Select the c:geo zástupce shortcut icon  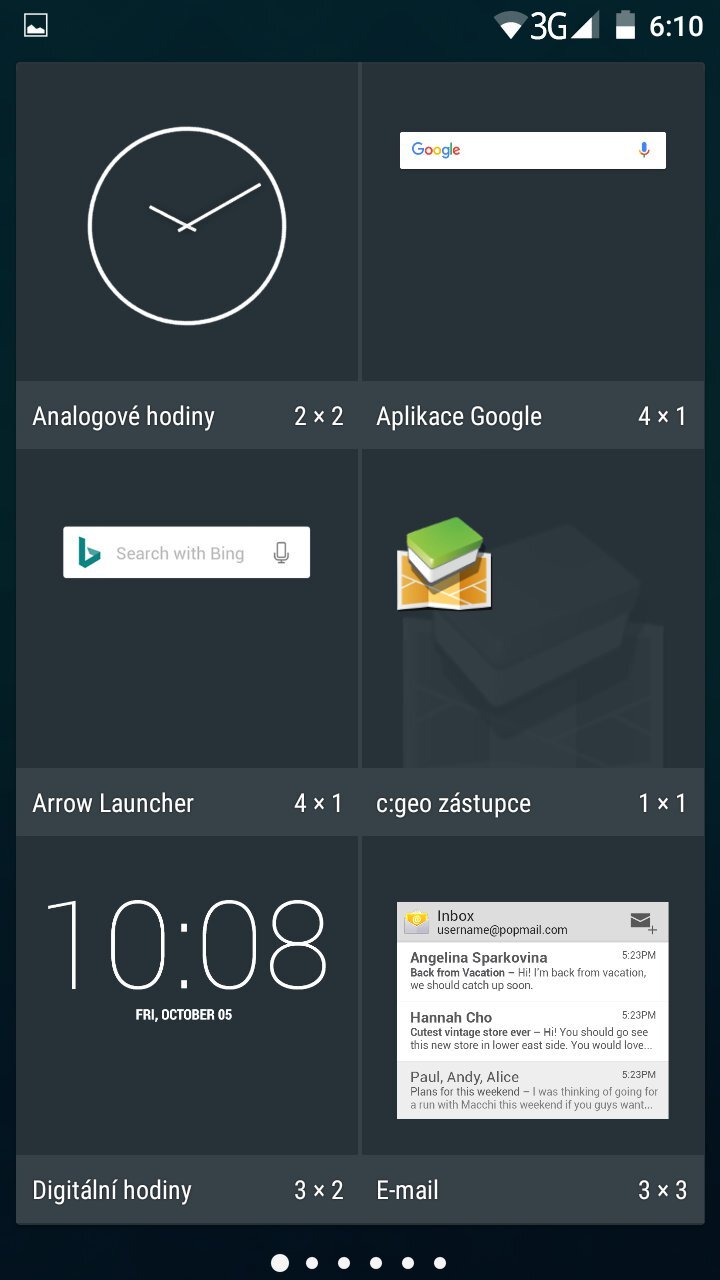tap(443, 563)
